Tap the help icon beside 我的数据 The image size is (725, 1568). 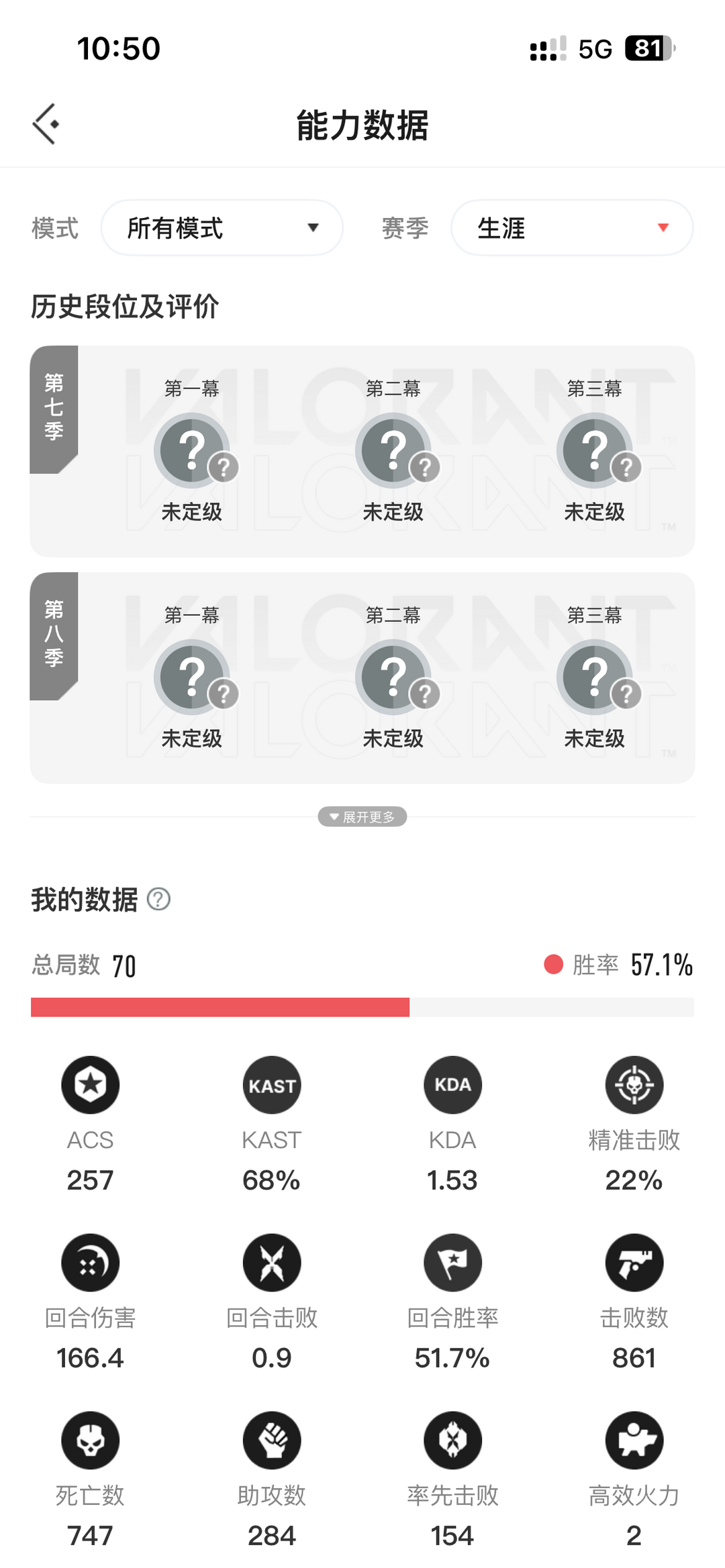[x=158, y=899]
